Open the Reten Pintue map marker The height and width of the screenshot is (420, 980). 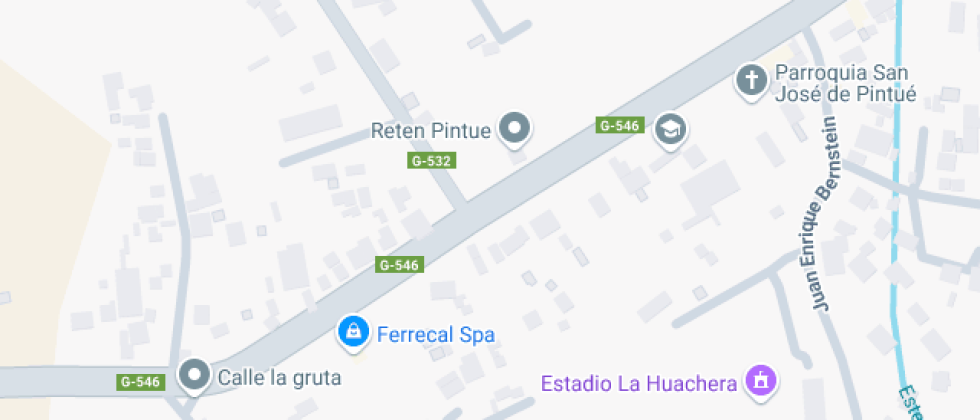pos(515,128)
